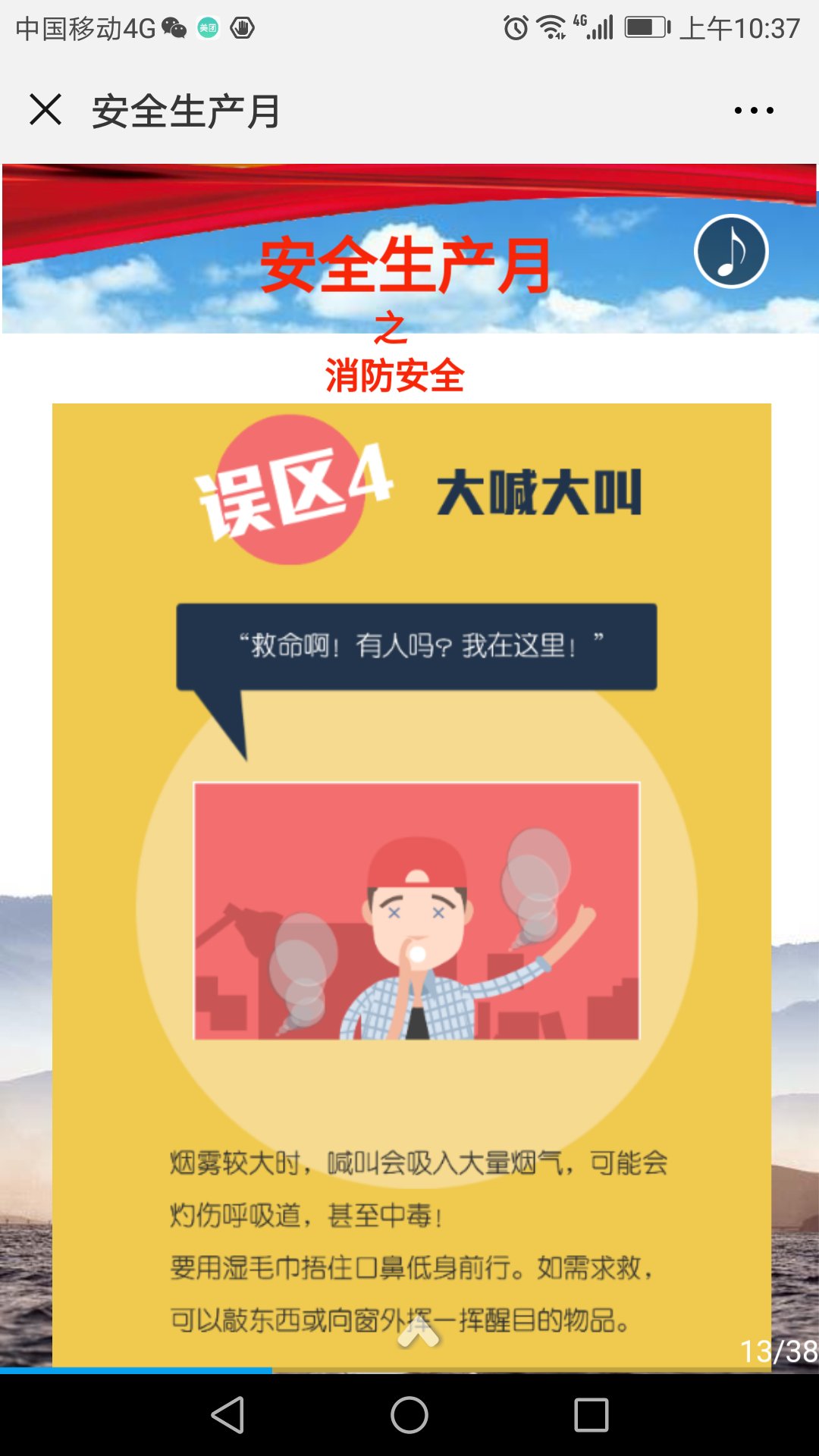Go to the system home screen
Screen dimensions: 819x1456
409,1415
